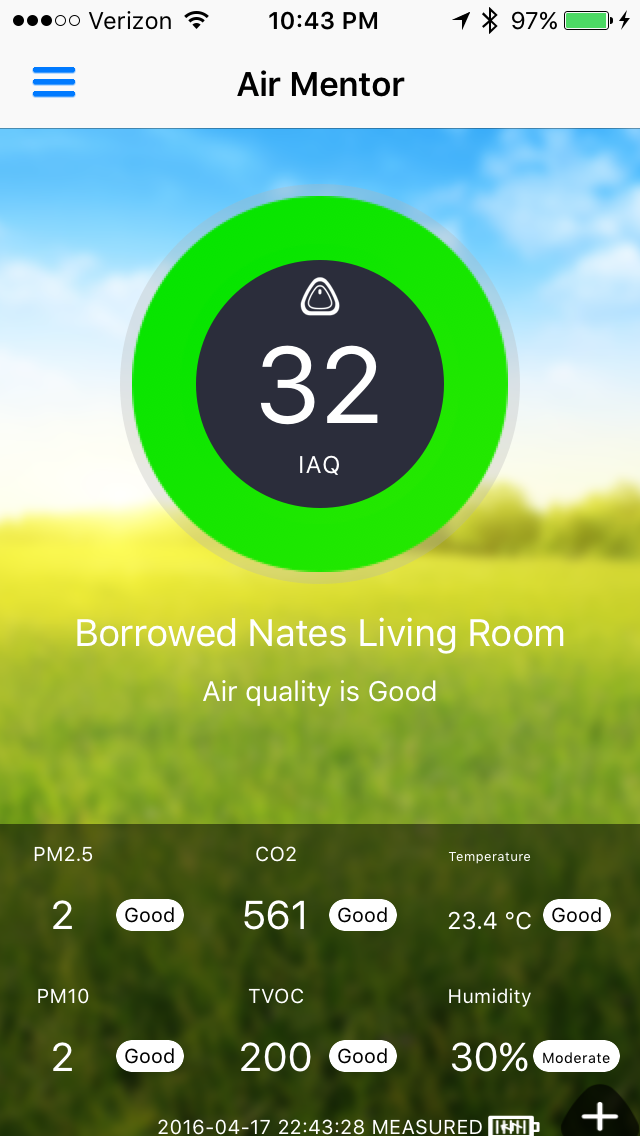Open the hamburger menu
640x1136 pixels.
coord(54,82)
